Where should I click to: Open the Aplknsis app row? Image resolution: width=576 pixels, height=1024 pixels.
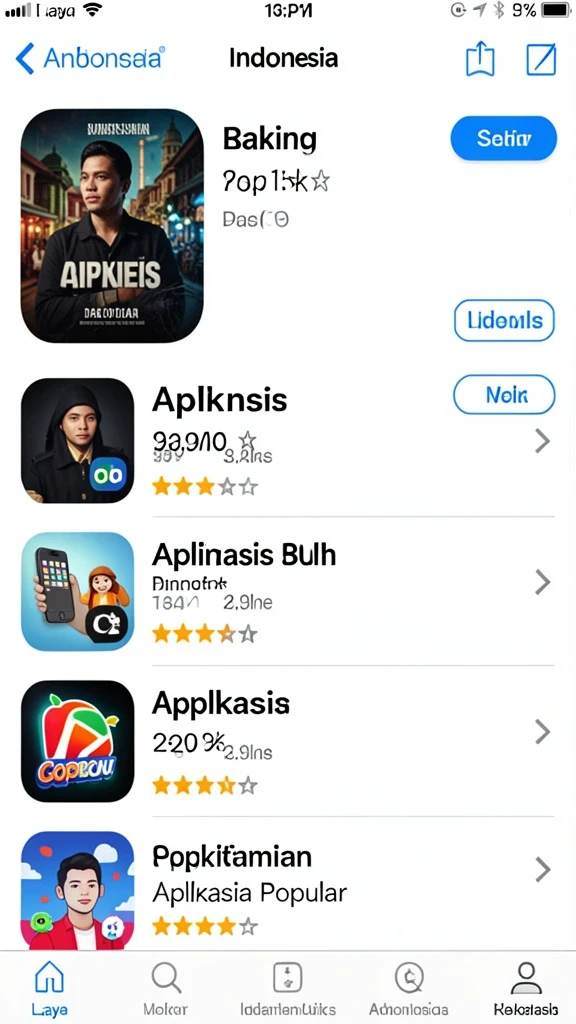click(288, 441)
